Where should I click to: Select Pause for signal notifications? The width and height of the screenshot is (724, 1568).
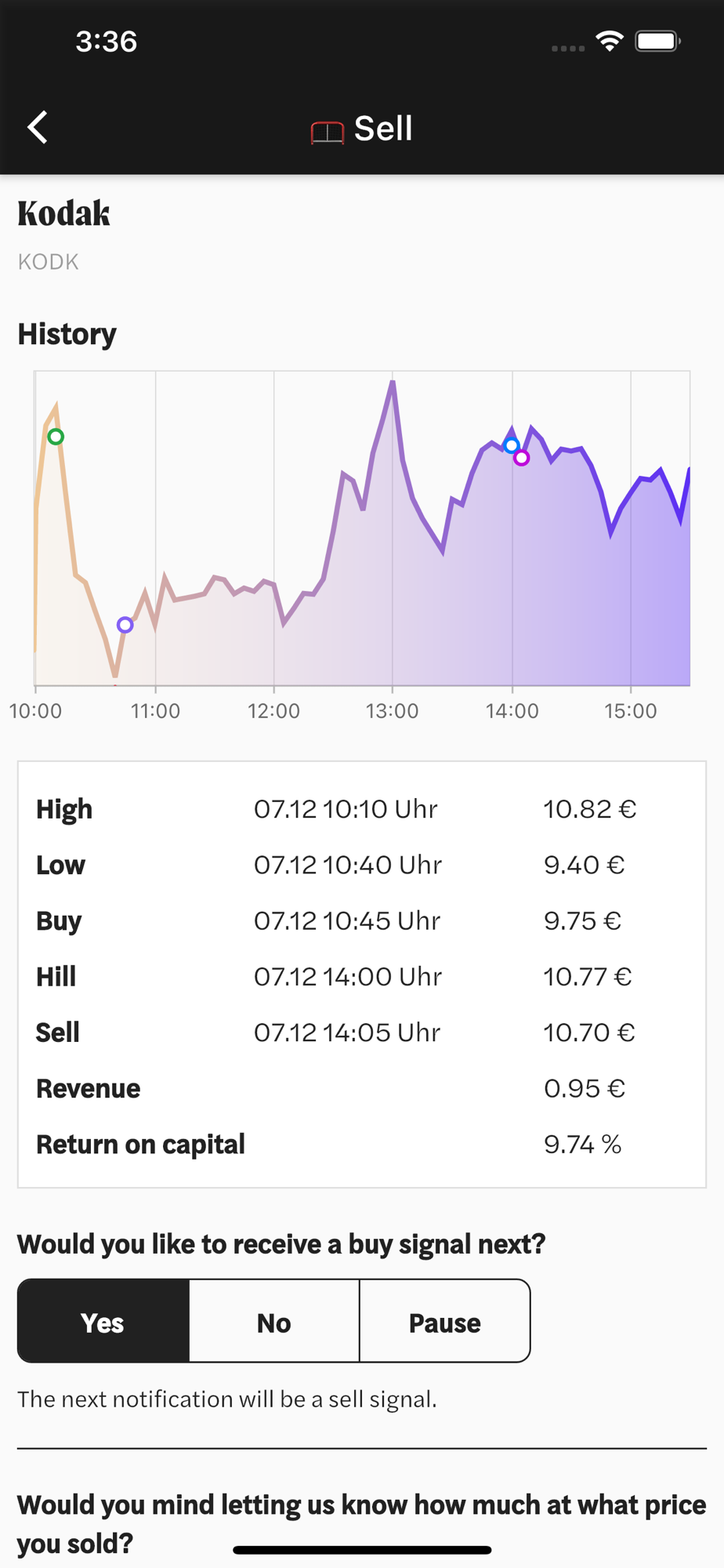pos(445,1321)
